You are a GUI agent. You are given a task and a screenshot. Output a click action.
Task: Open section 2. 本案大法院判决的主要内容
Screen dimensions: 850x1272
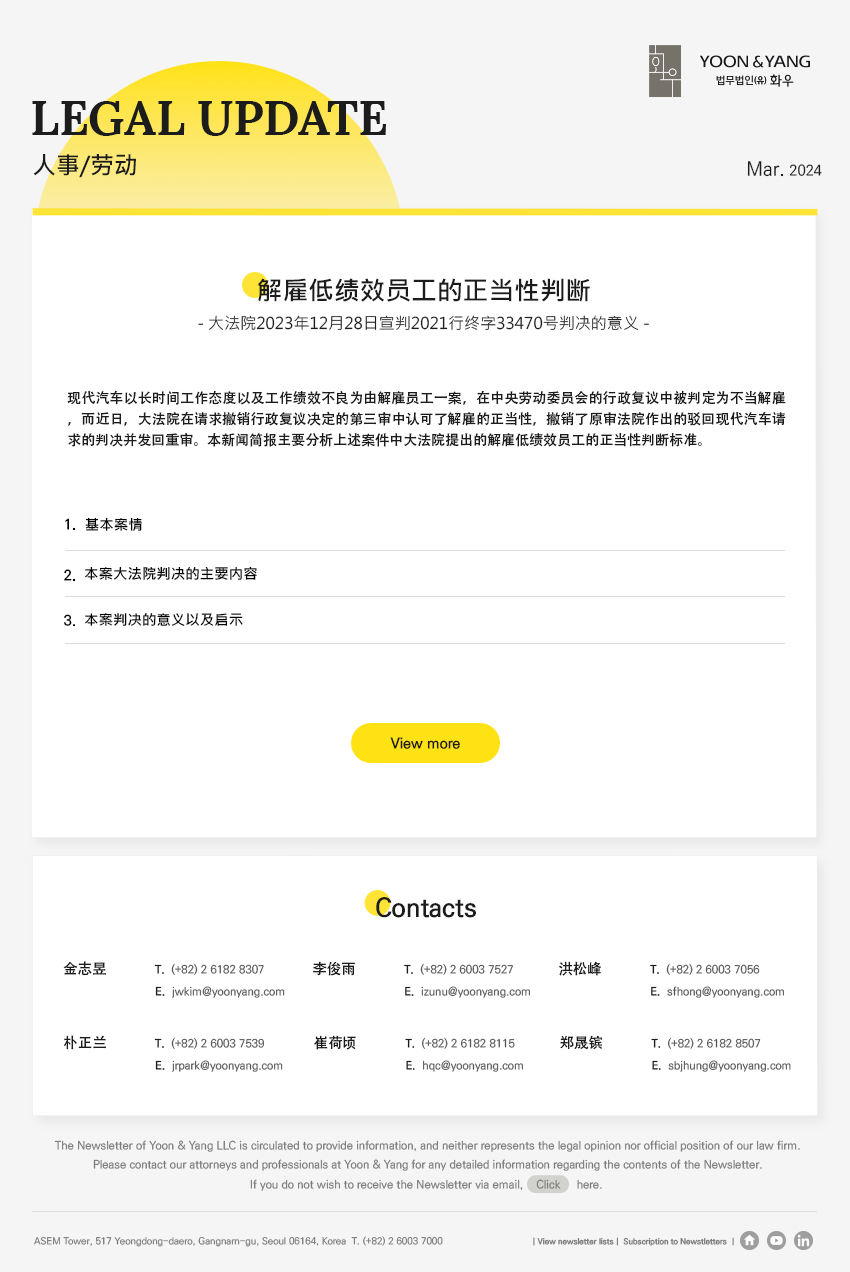[171, 574]
